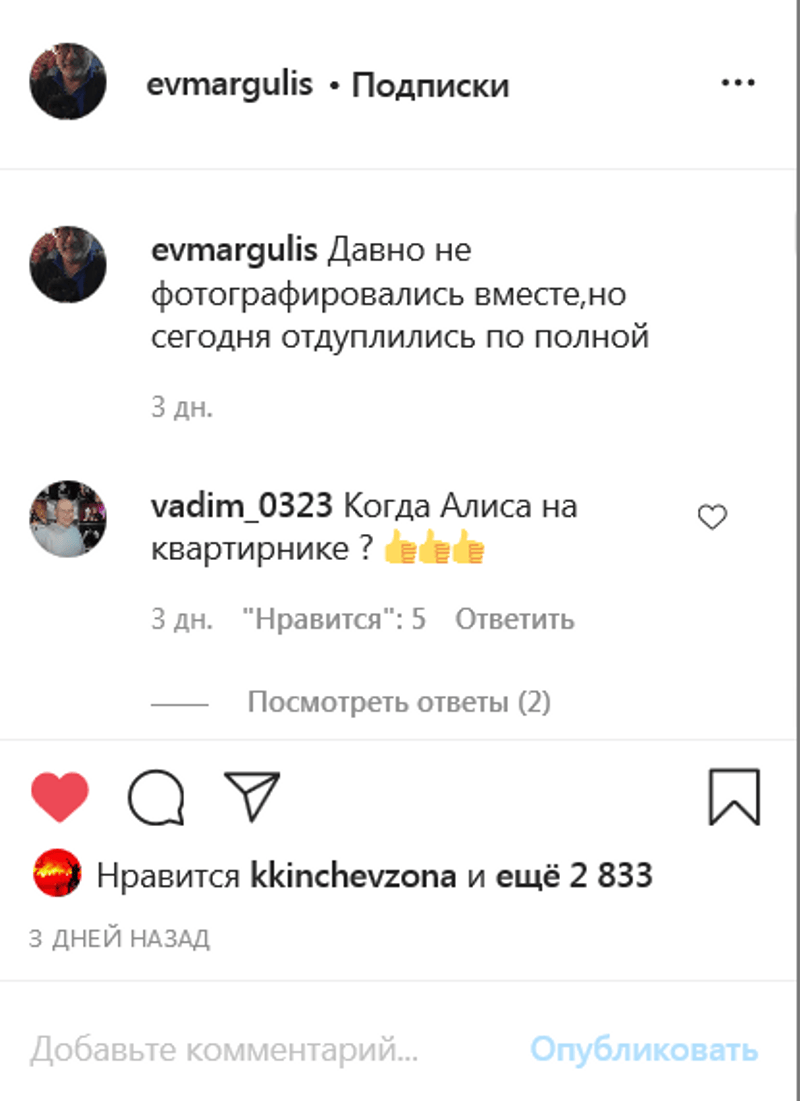Show who liked vadim_0323's comment
This screenshot has width=800, height=1101.
[x=335, y=619]
